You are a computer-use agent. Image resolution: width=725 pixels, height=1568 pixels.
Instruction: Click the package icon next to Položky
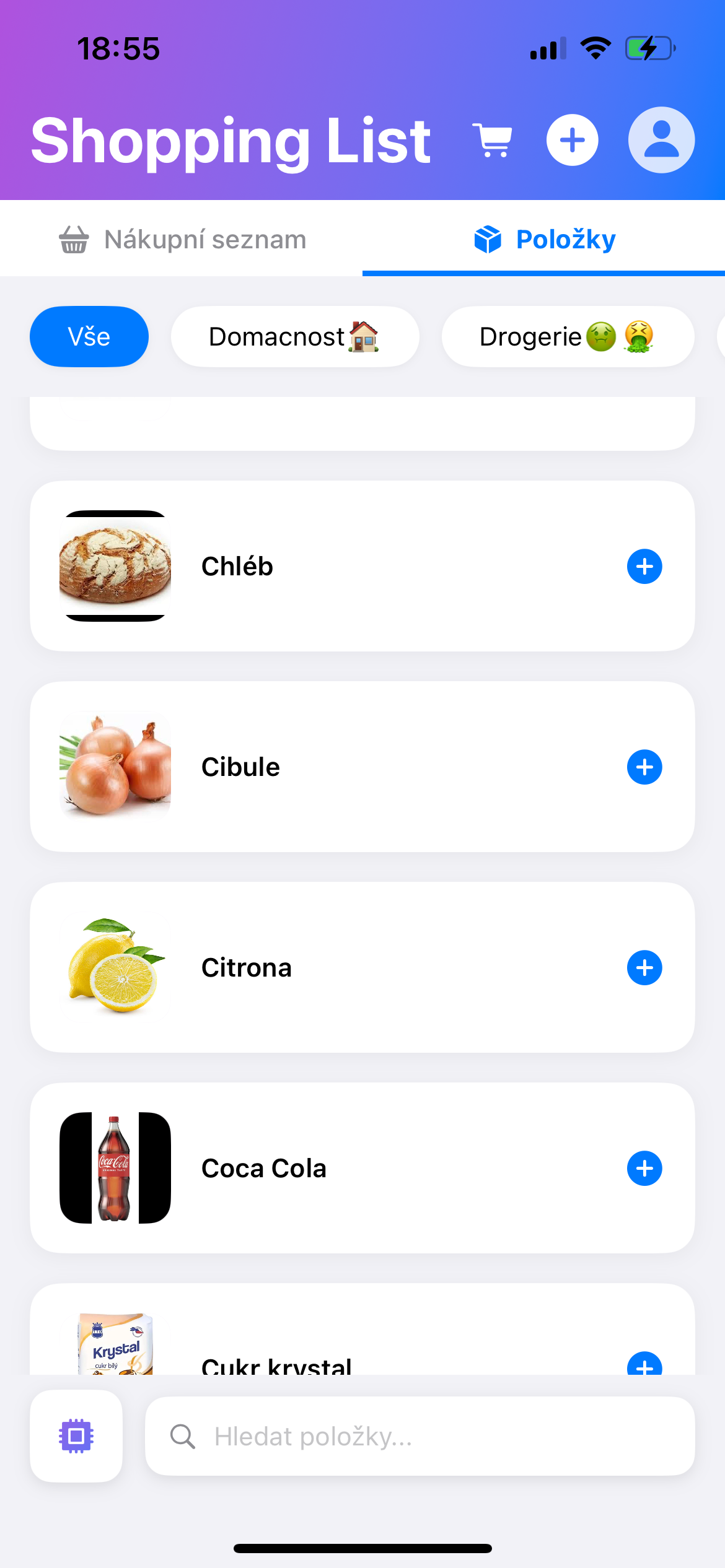(487, 239)
